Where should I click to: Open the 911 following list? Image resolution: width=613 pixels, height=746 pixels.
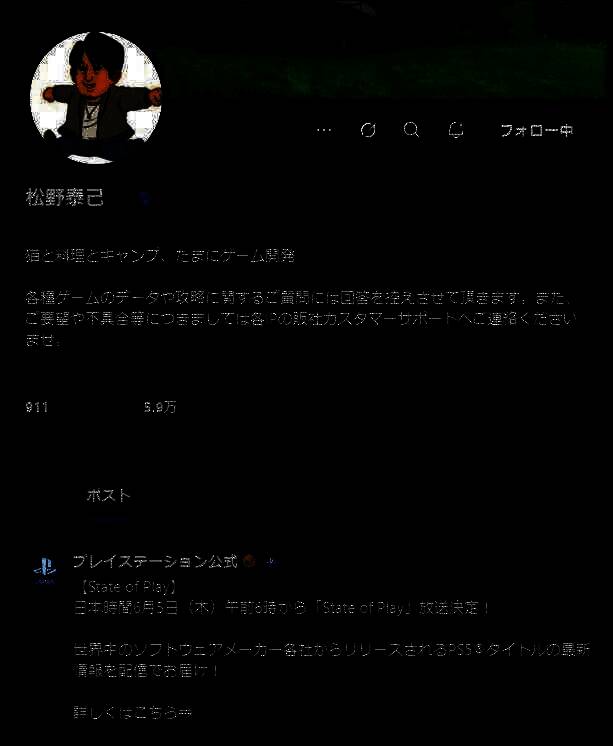[x=37, y=408]
